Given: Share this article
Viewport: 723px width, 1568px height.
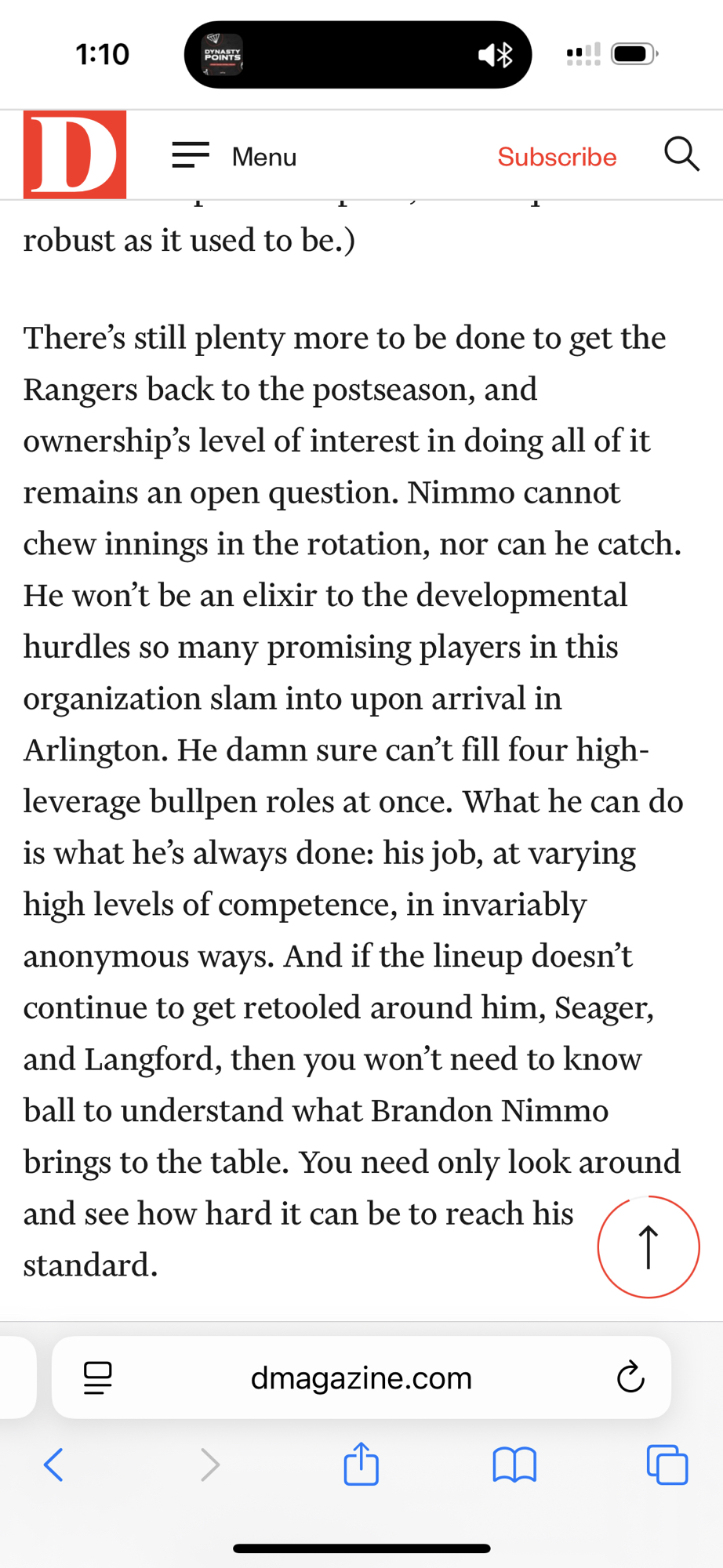Looking at the screenshot, I should click(361, 1463).
